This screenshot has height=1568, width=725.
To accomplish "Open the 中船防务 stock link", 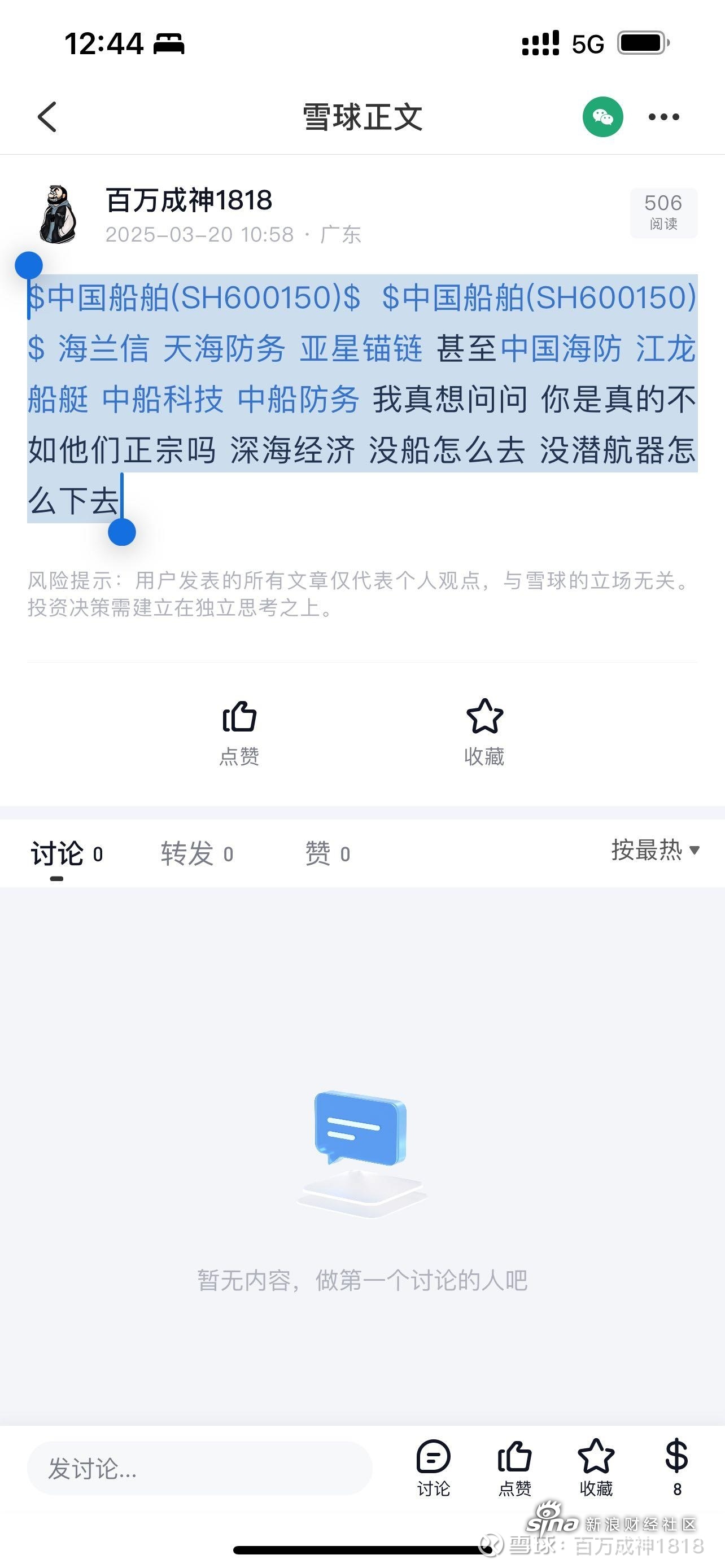I will (298, 400).
